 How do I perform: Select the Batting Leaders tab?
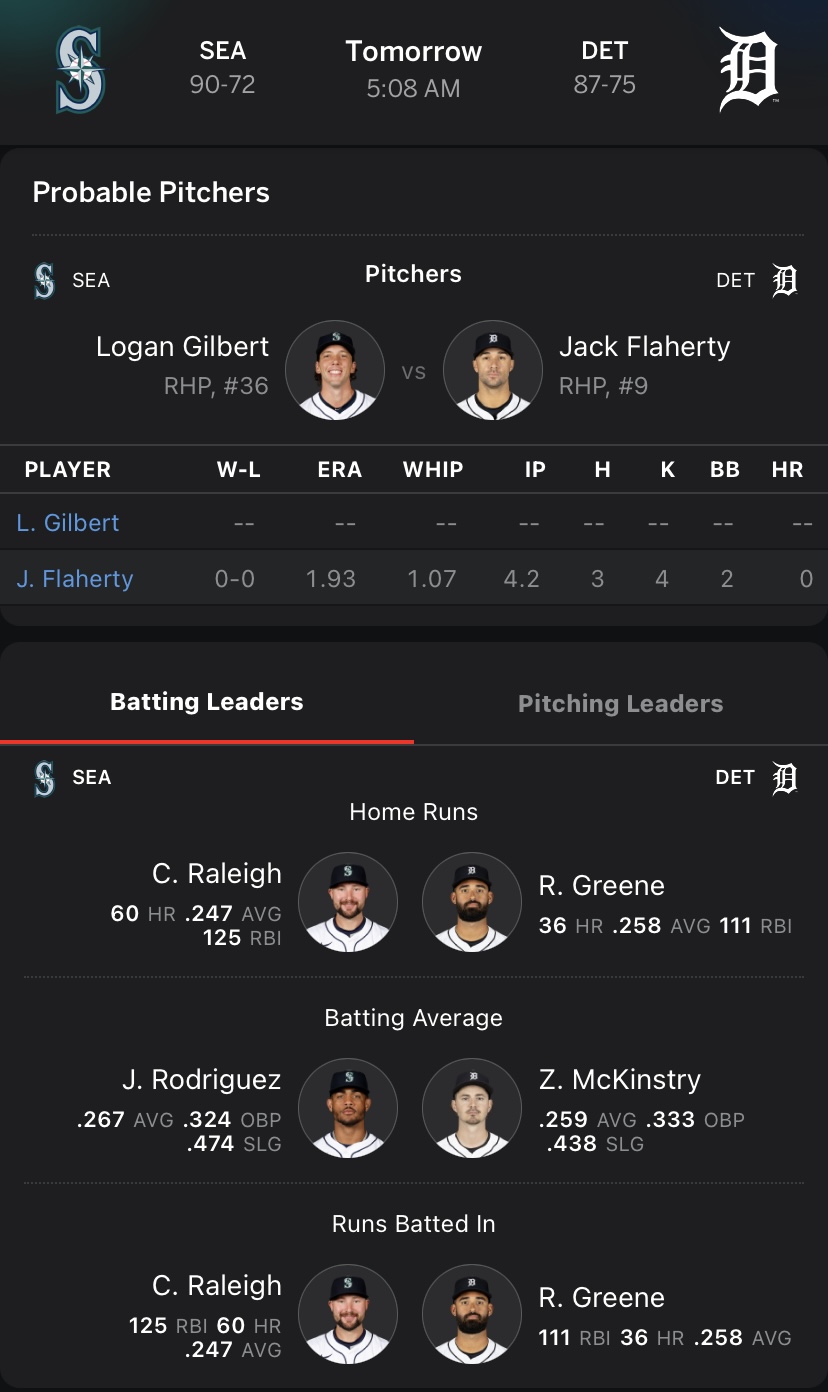coord(206,702)
